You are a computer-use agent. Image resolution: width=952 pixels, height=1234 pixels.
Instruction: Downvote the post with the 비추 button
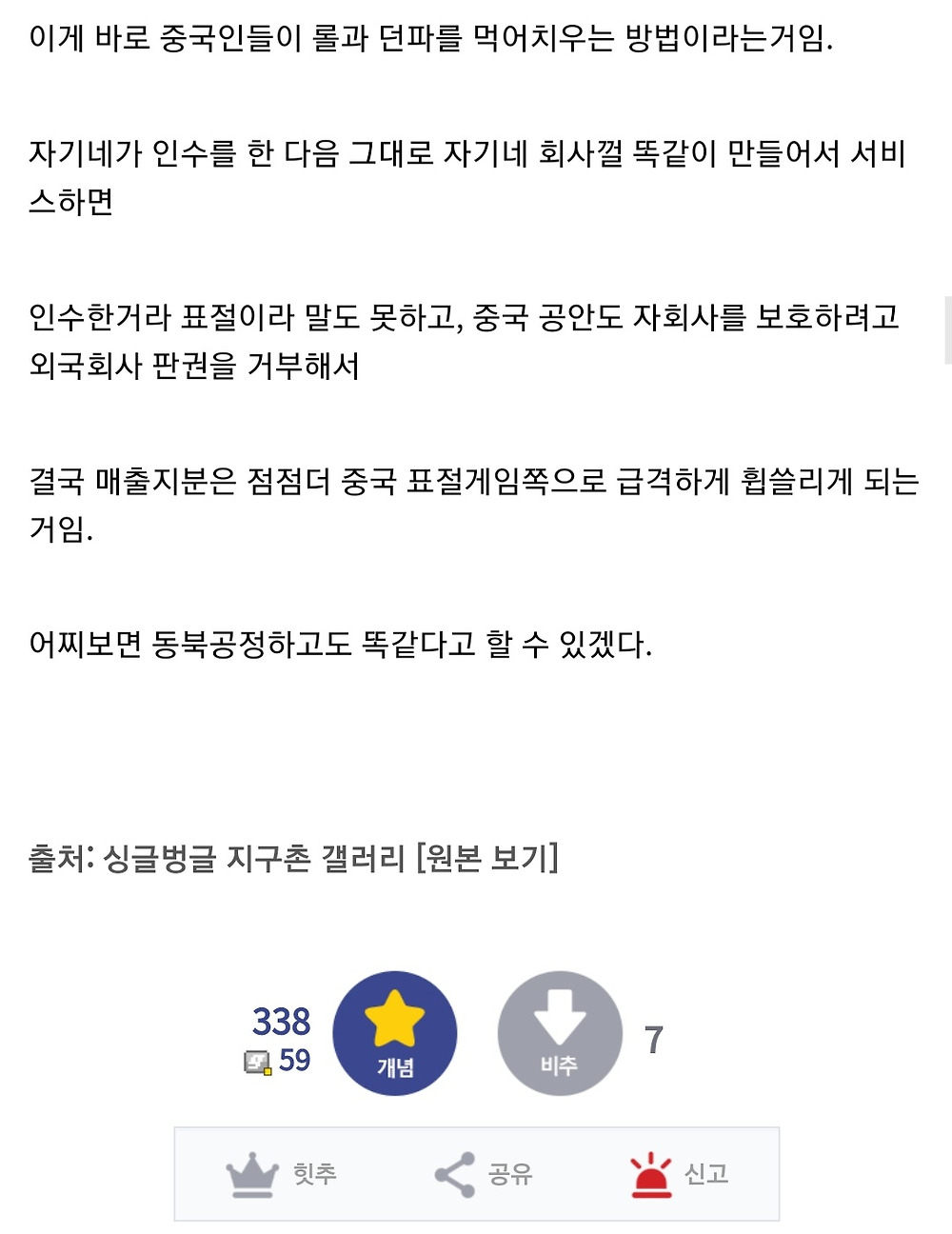click(x=560, y=1033)
